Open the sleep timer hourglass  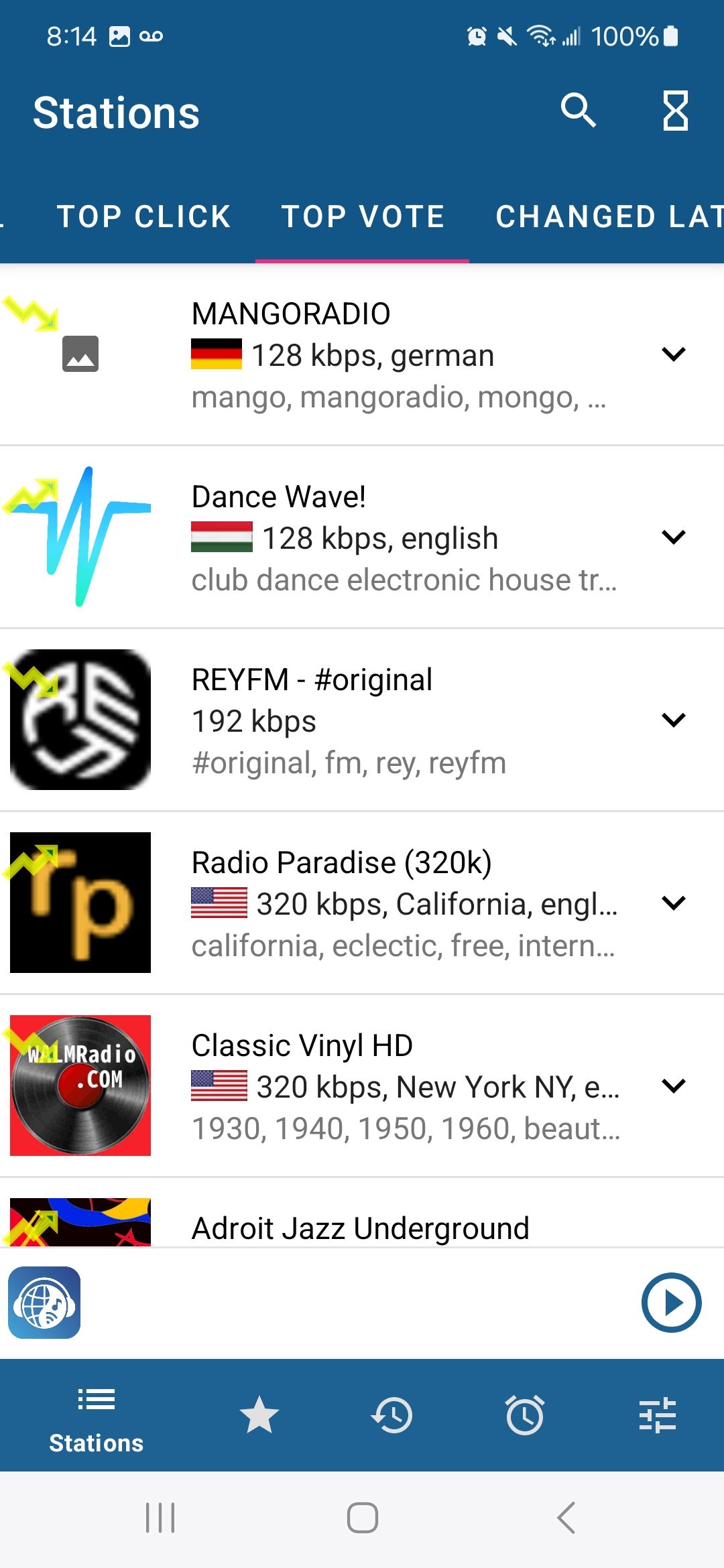[x=675, y=111]
